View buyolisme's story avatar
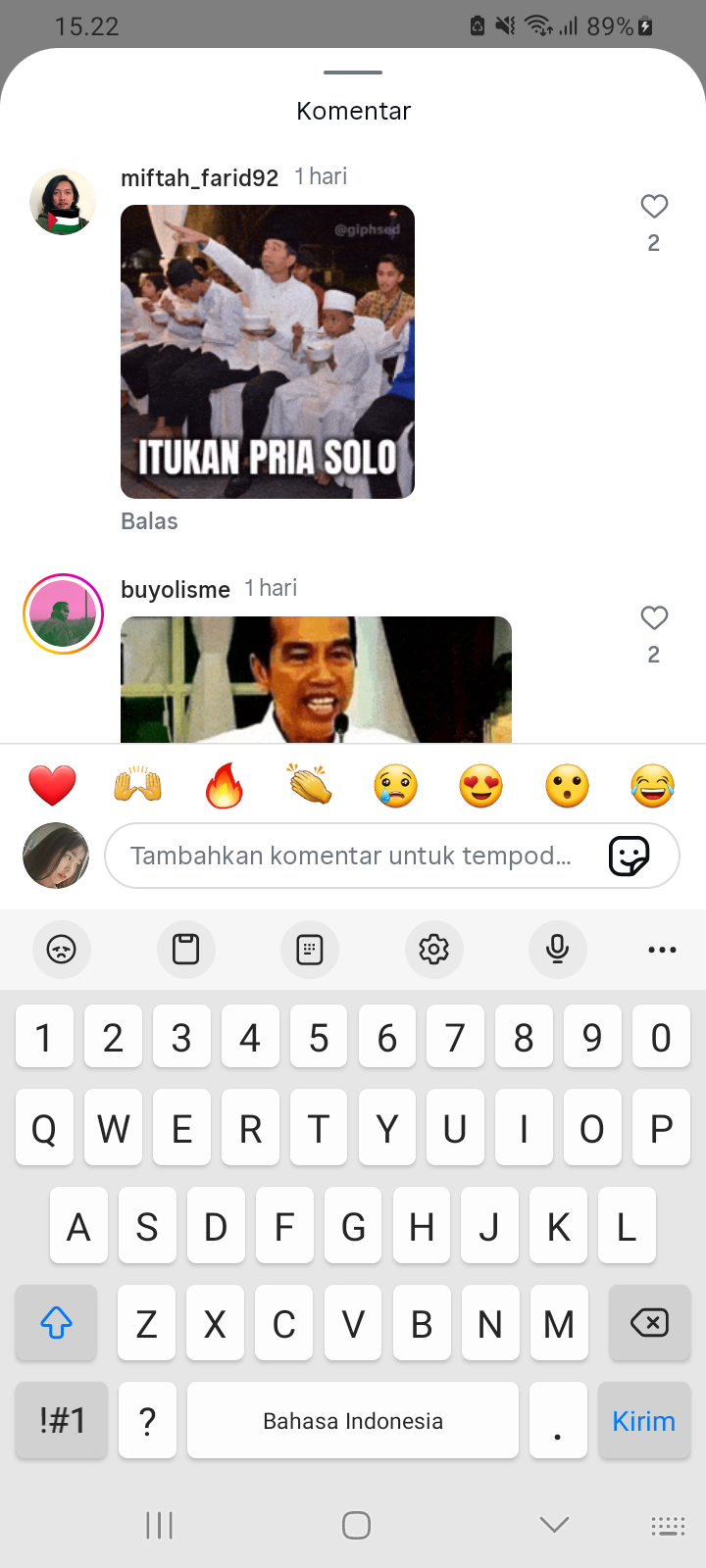 point(63,613)
